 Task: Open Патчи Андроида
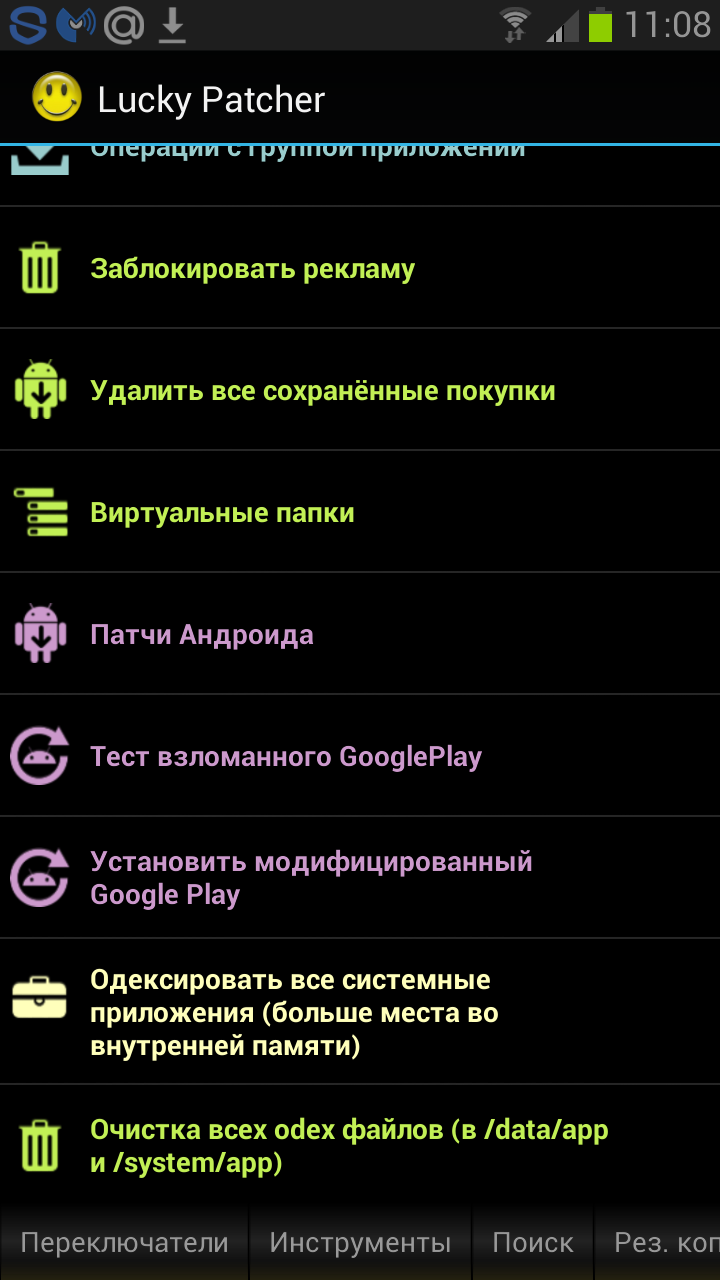(x=360, y=634)
